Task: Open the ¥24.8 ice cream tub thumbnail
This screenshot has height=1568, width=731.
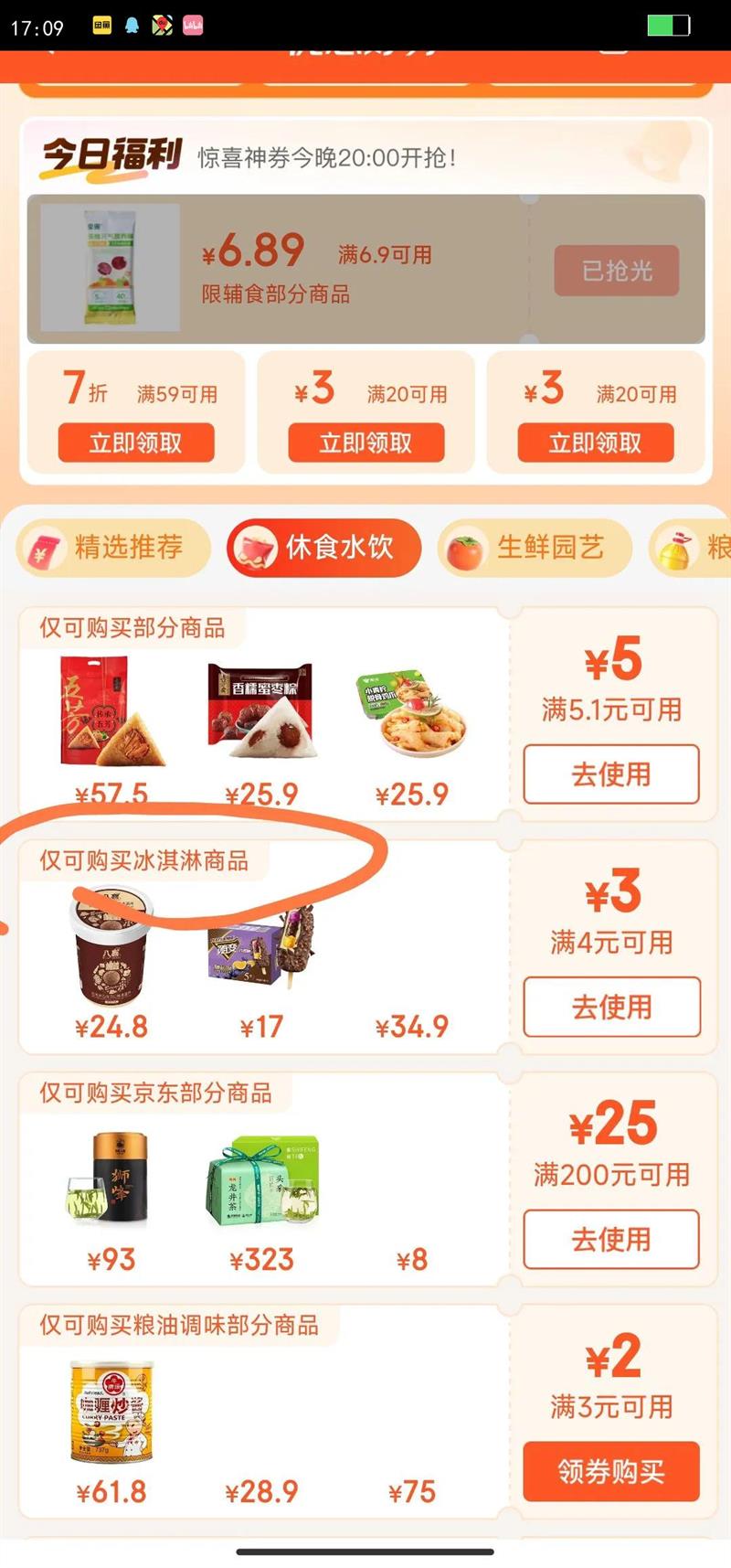Action: (111, 951)
